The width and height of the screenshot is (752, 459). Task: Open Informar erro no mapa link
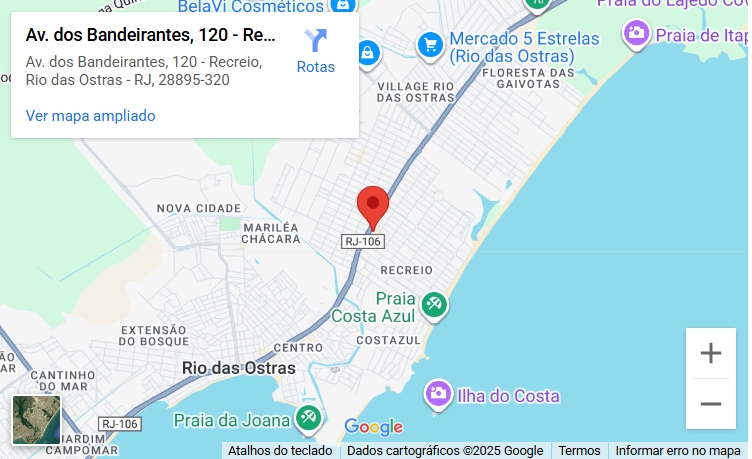(677, 451)
